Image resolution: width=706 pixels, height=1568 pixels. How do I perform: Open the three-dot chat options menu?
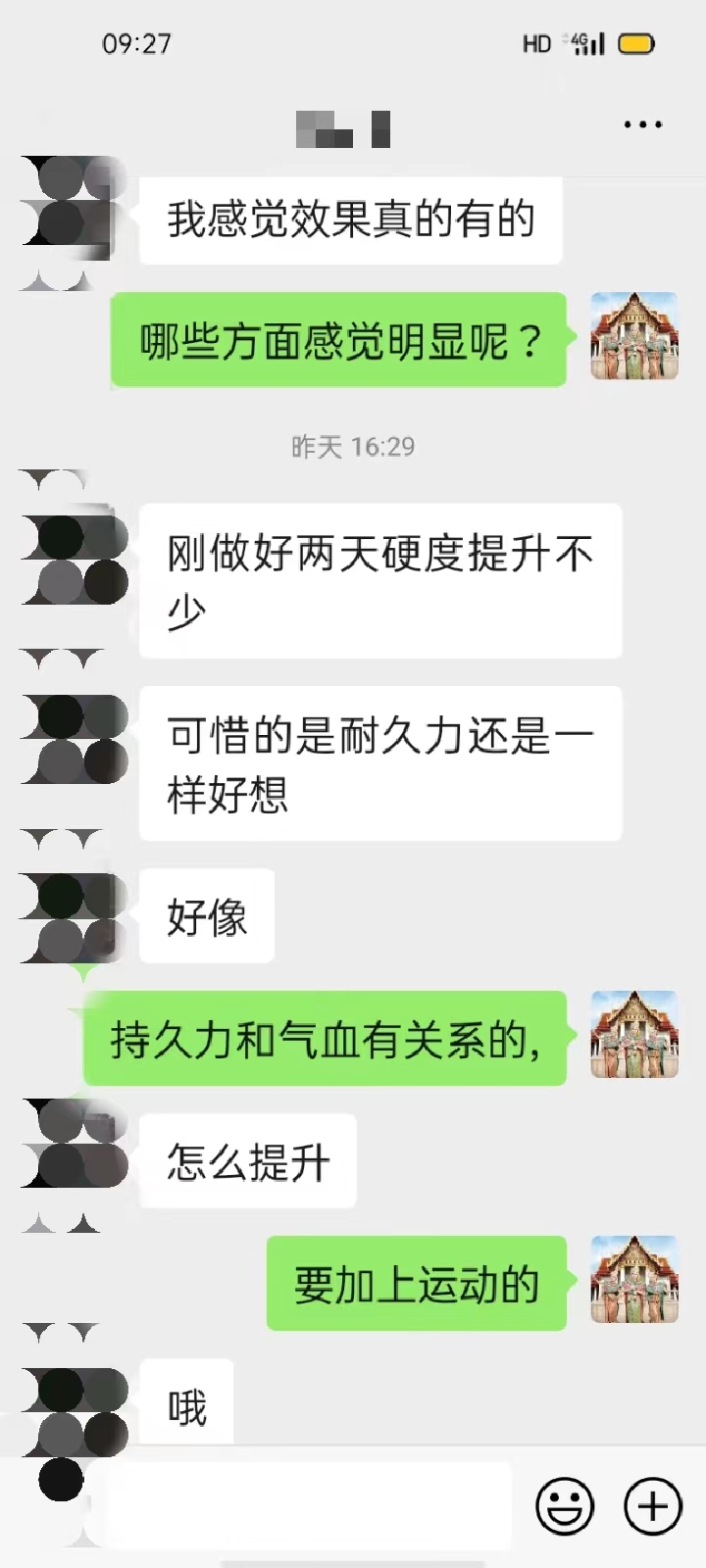click(642, 124)
